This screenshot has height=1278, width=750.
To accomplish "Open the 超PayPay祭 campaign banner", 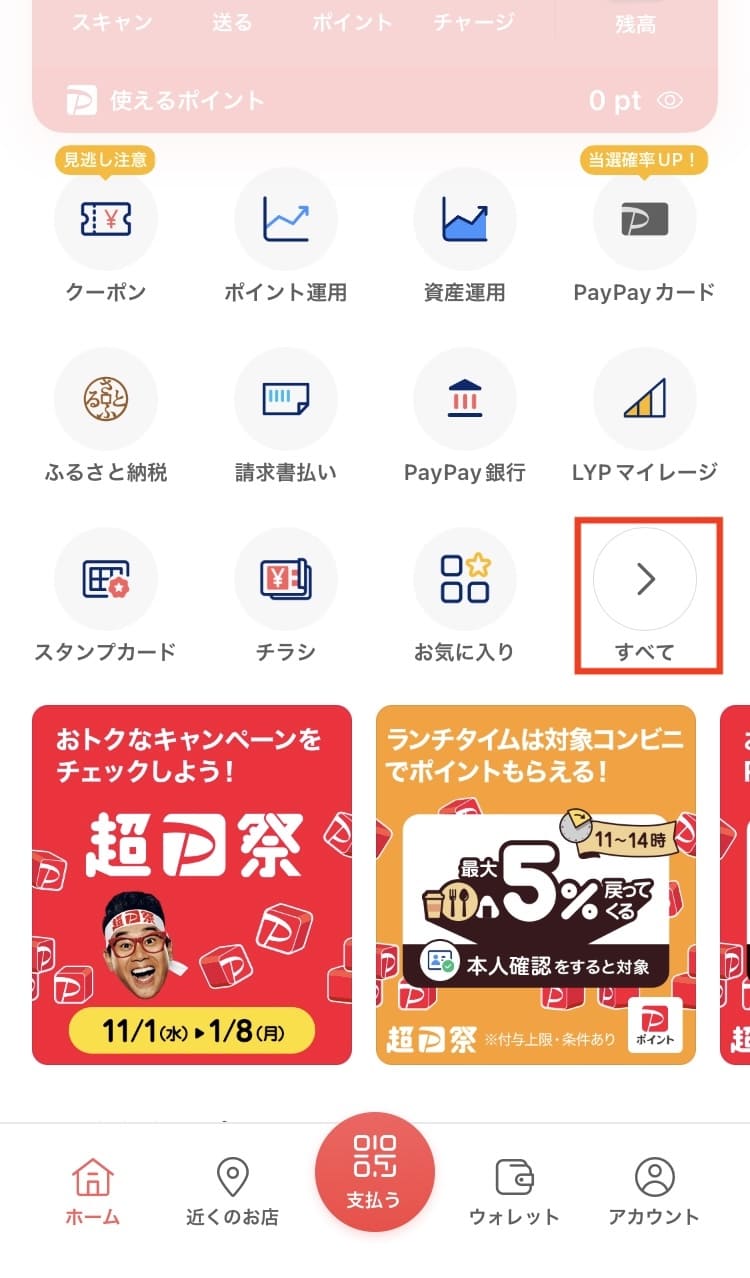I will coord(192,885).
